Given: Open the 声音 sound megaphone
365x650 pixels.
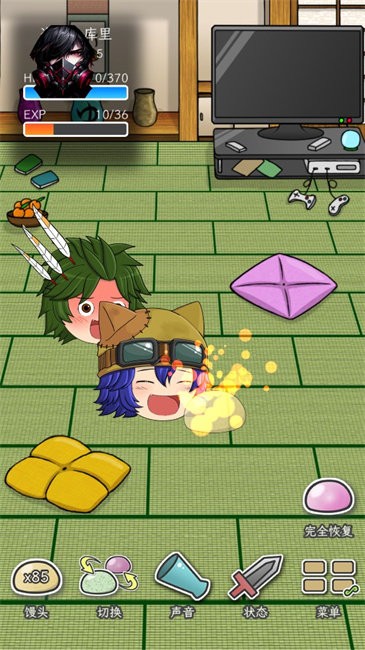Looking at the screenshot, I should pos(182,576).
